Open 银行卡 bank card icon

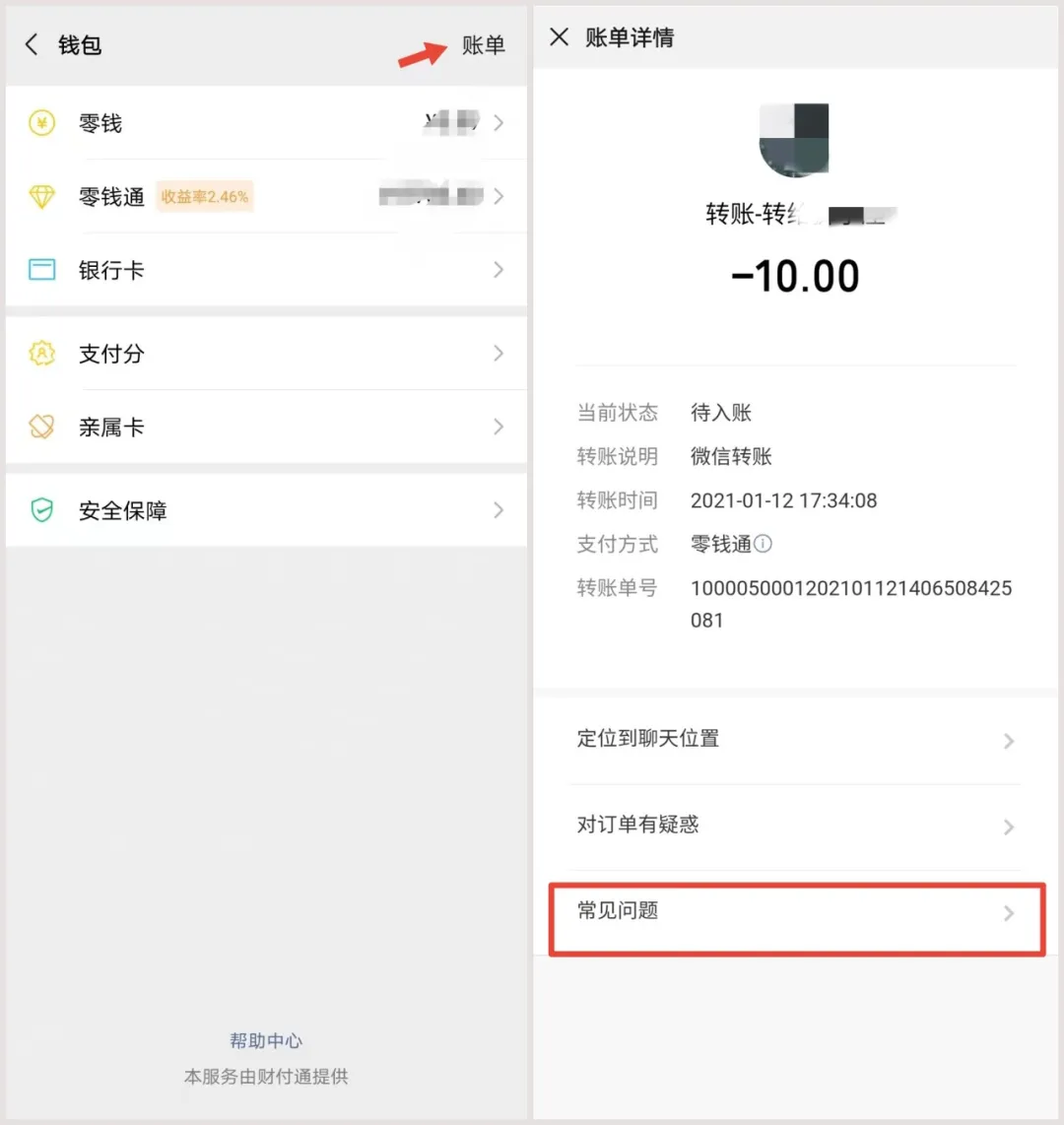click(x=40, y=270)
